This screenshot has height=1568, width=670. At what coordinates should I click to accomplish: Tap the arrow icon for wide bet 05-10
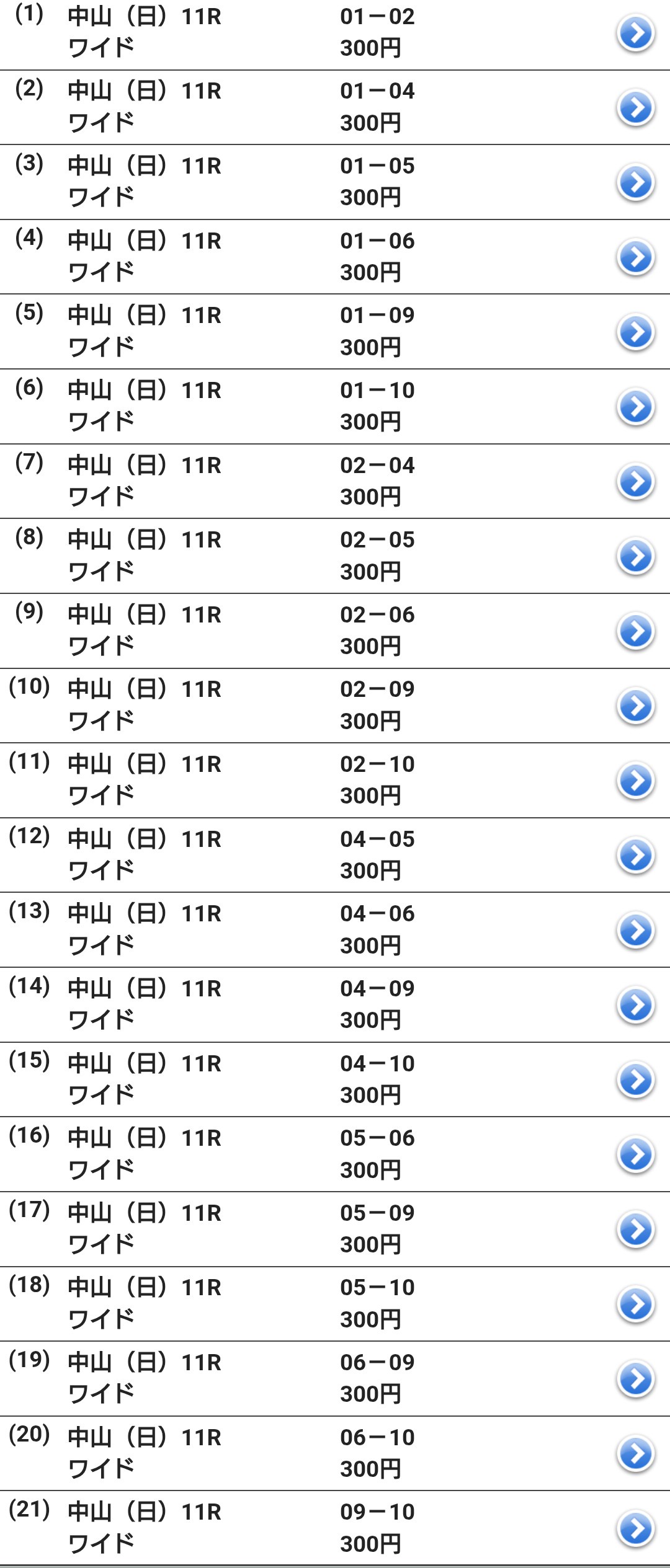(x=636, y=1304)
